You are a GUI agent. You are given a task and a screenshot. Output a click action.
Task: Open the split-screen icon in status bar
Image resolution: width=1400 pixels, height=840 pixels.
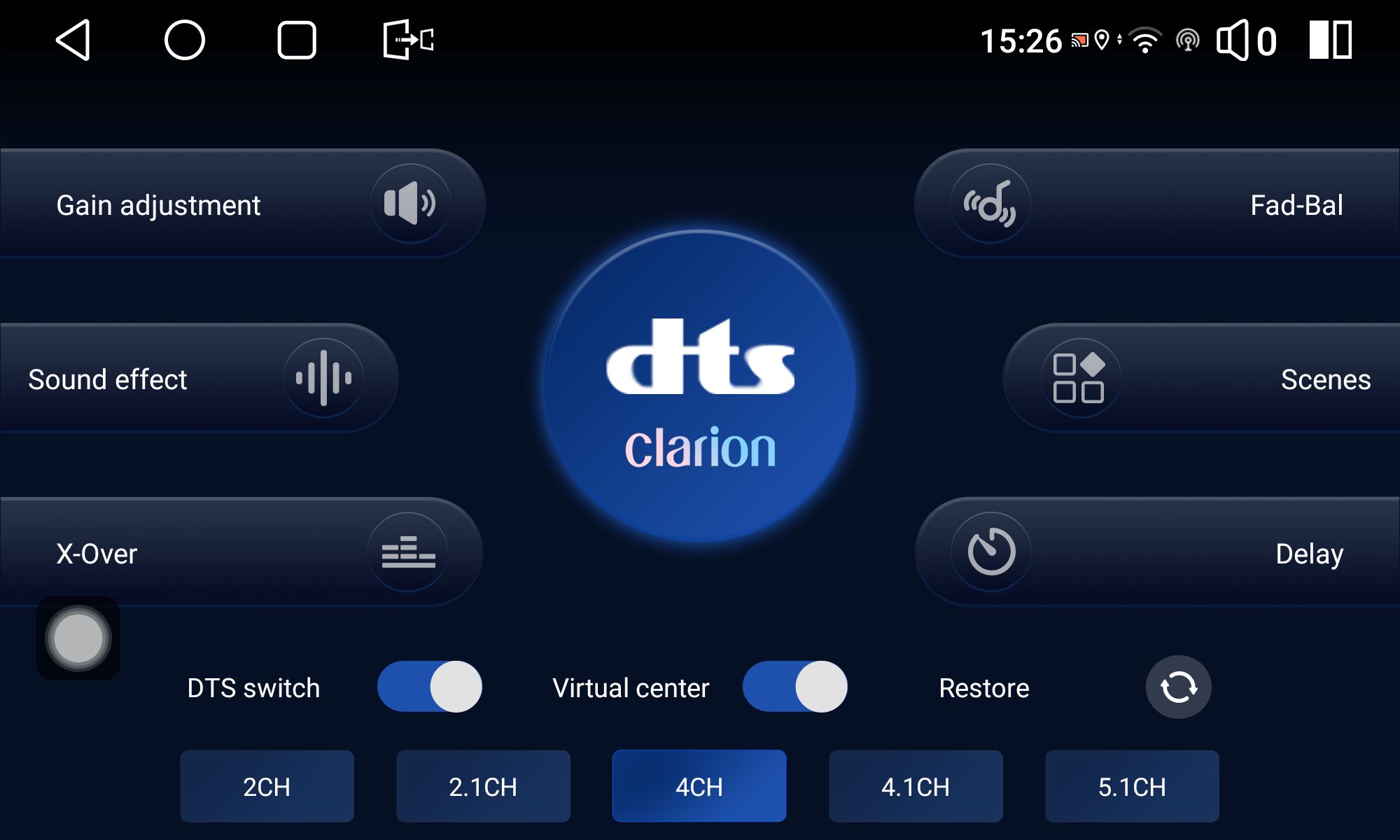tap(1330, 40)
